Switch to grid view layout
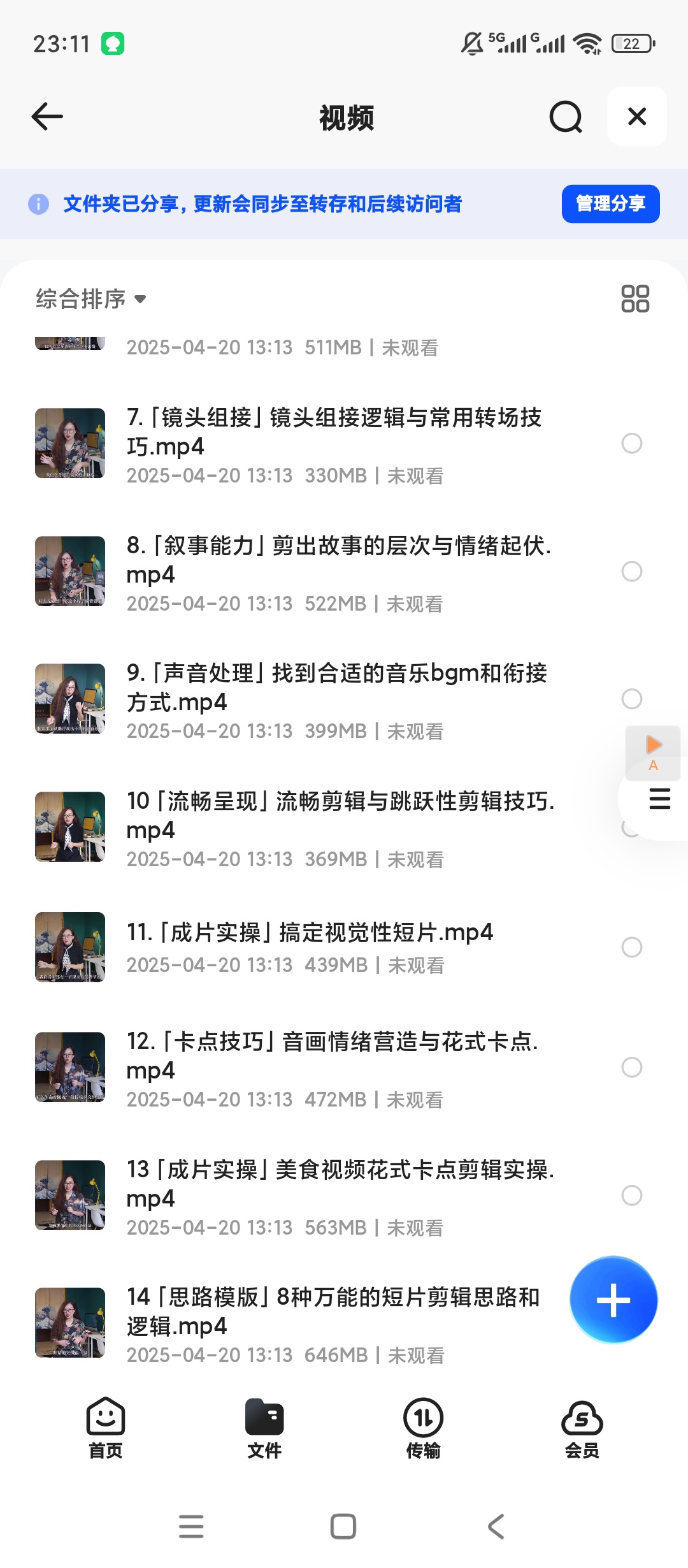This screenshot has height=1568, width=688. coord(635,298)
